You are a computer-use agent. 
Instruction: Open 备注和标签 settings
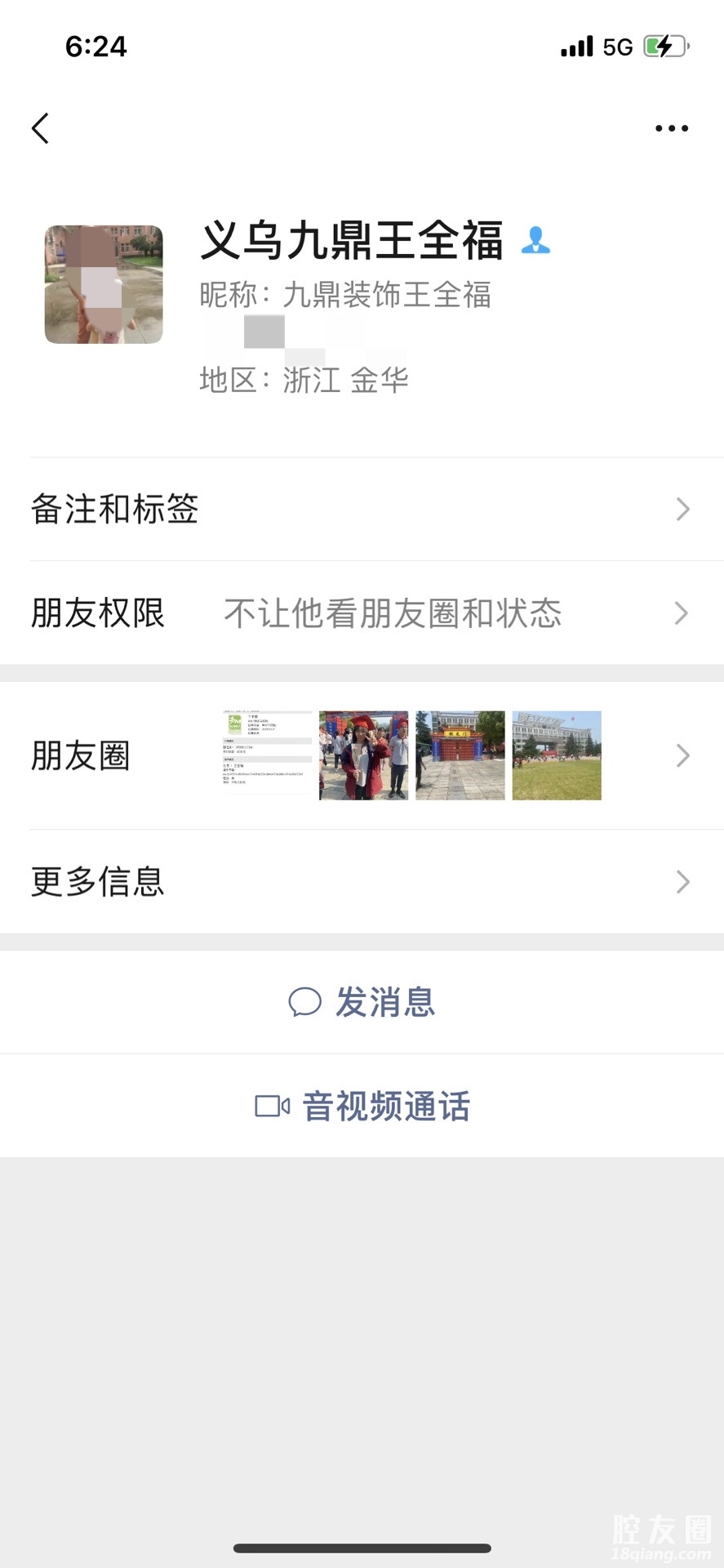click(x=362, y=510)
